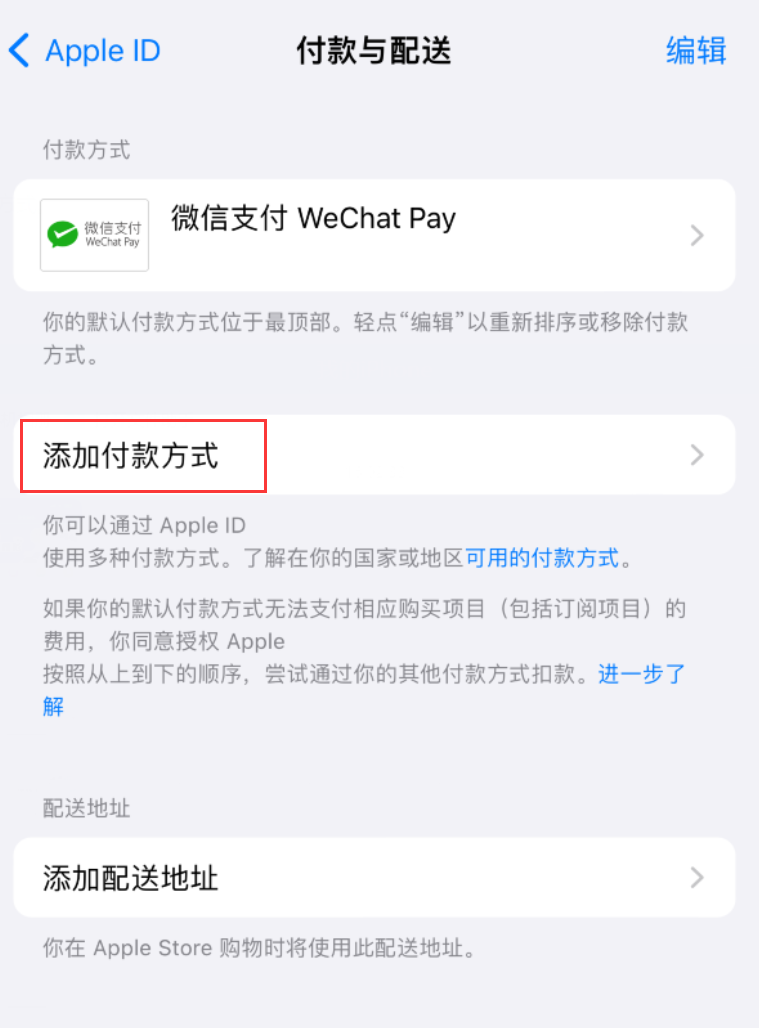Tap the 付款与配送 page title
The width and height of the screenshot is (759, 1028).
[x=372, y=50]
